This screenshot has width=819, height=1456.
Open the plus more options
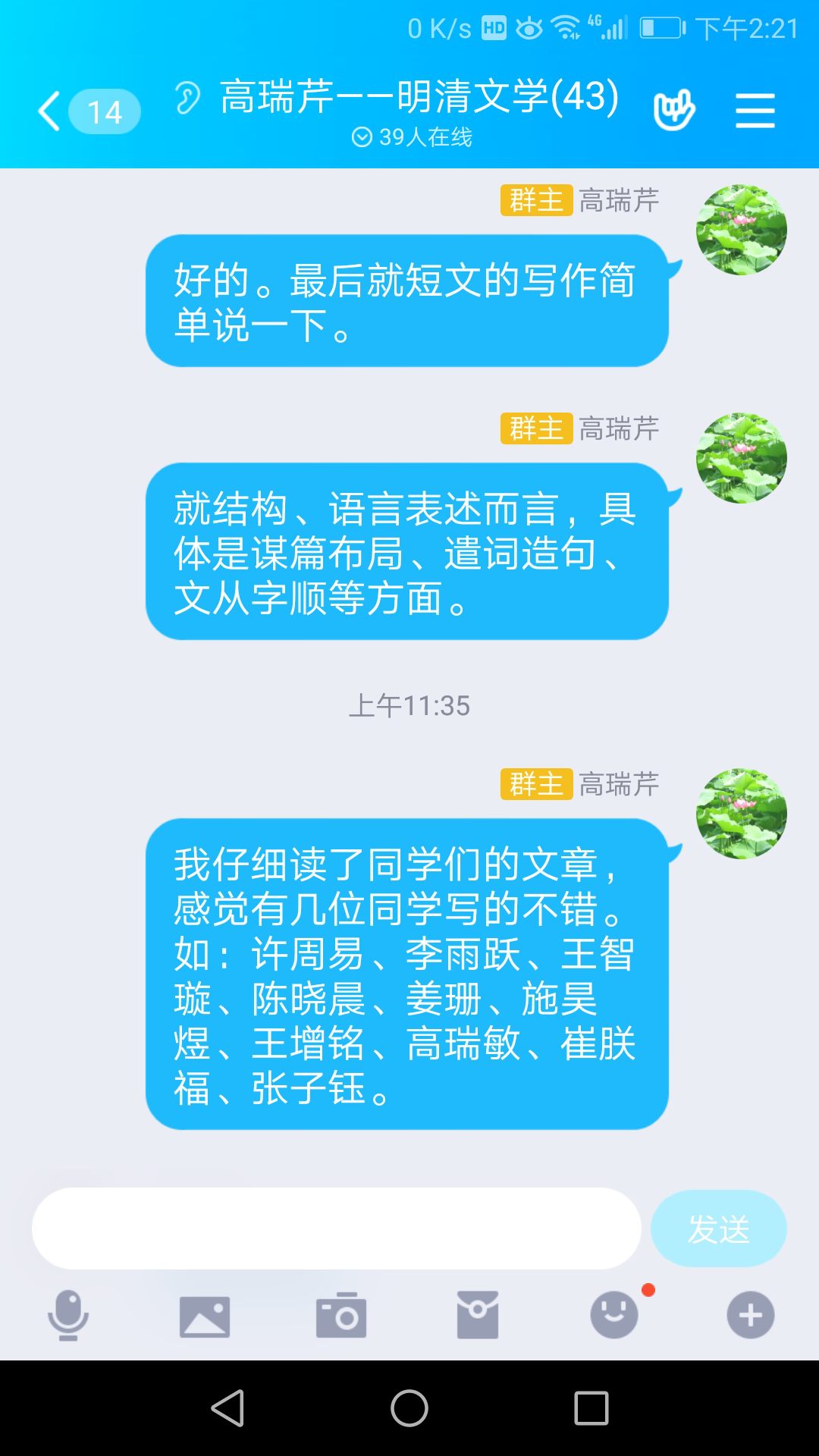tap(751, 1316)
